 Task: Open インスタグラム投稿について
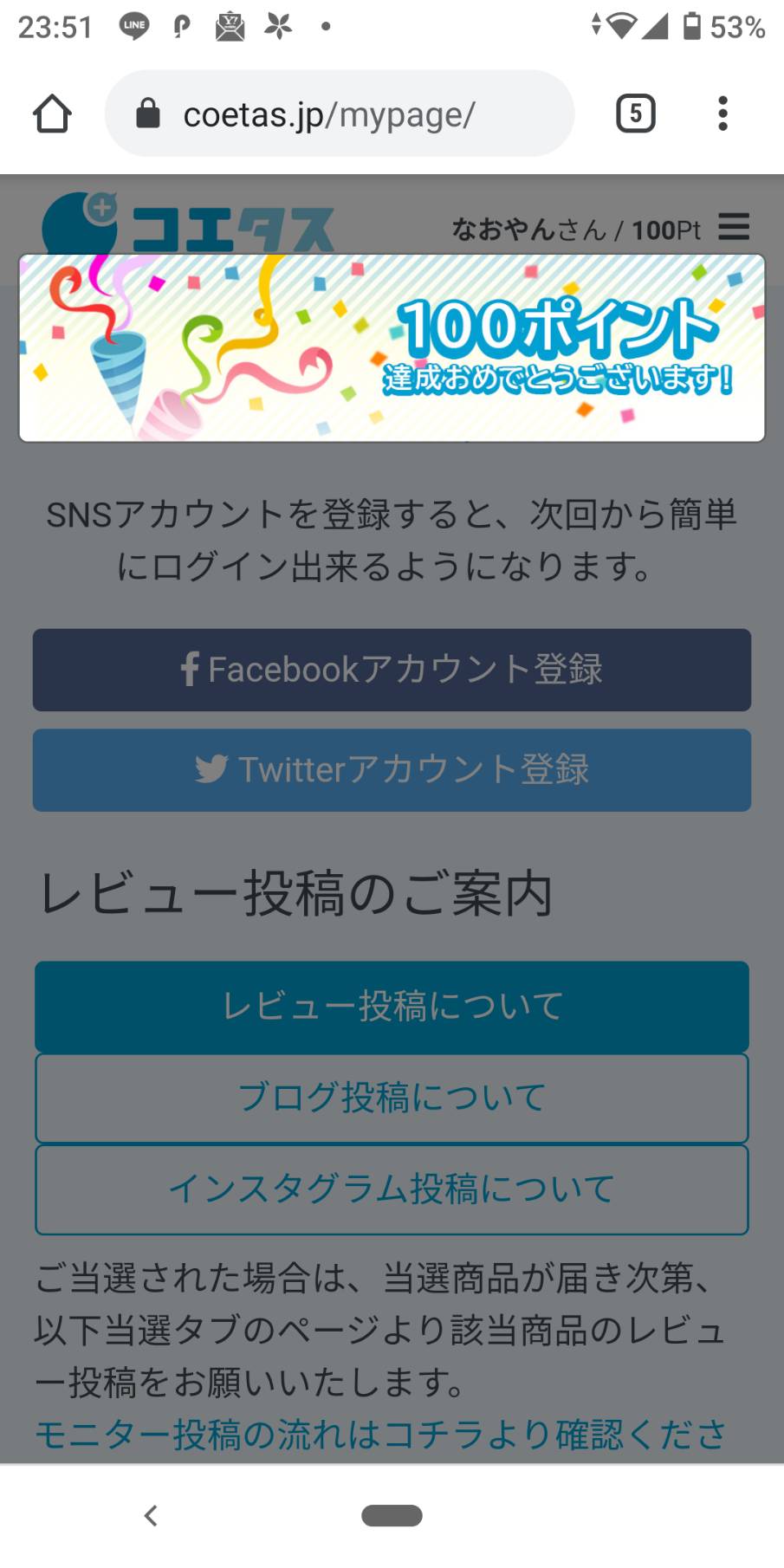392,1189
